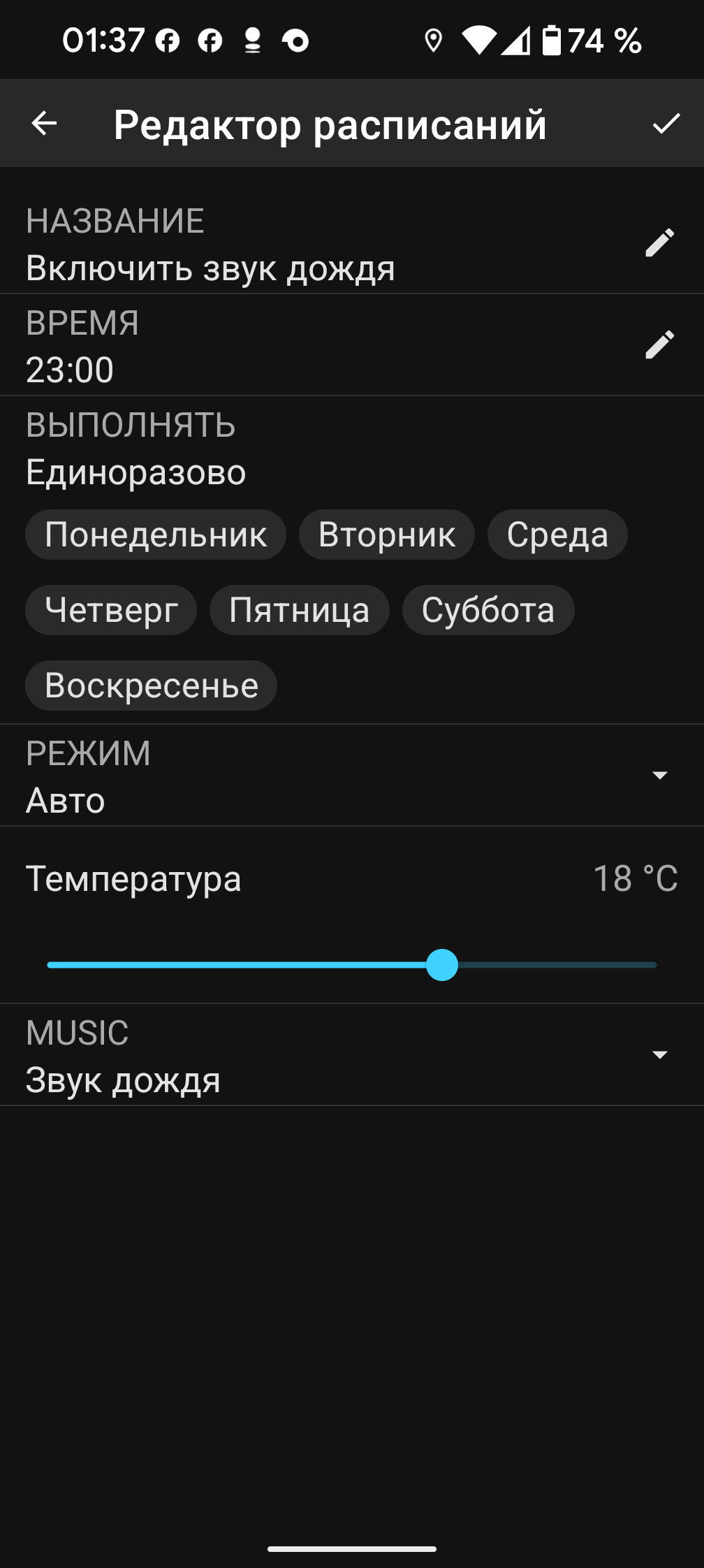Edit the 23:00 time with the pencil icon

(659, 344)
